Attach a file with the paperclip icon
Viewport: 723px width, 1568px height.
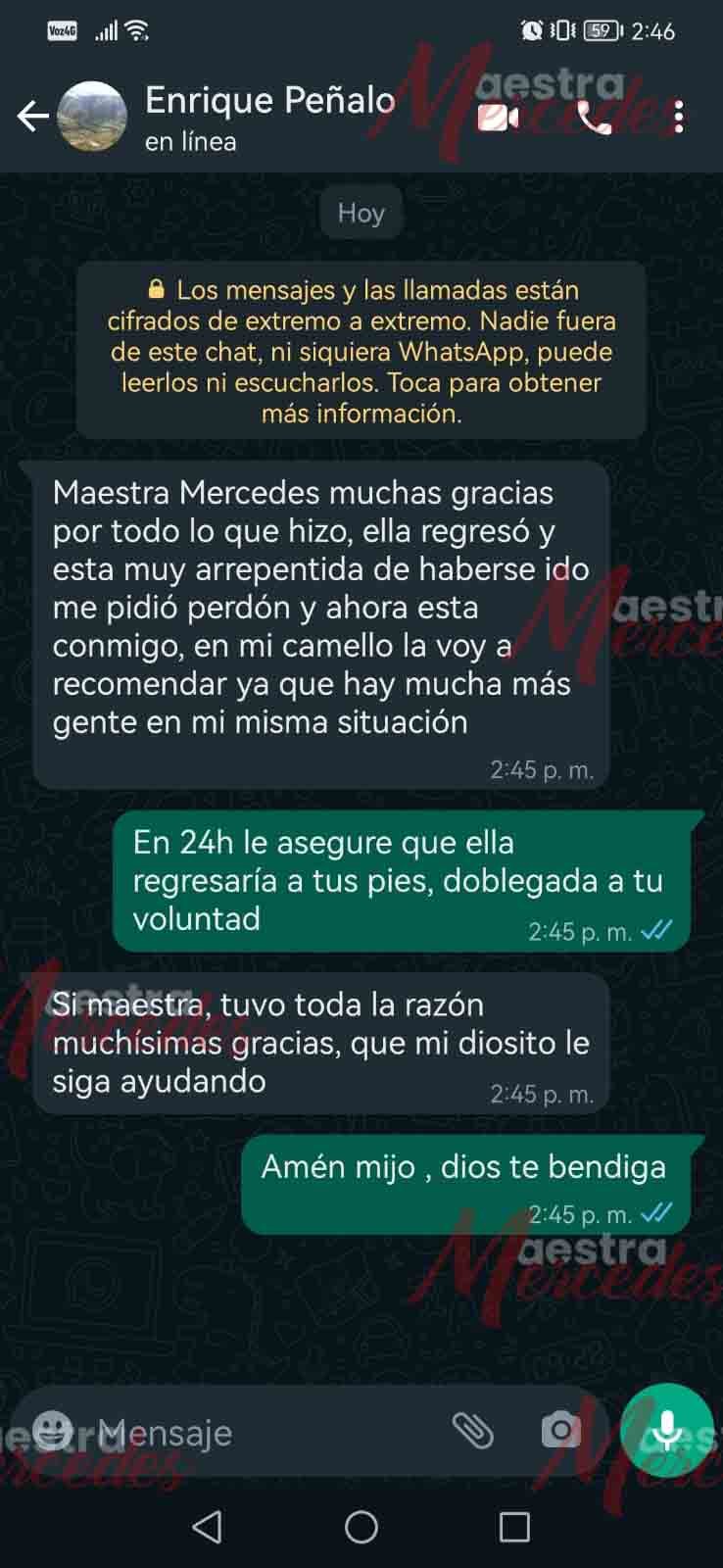point(477,1432)
